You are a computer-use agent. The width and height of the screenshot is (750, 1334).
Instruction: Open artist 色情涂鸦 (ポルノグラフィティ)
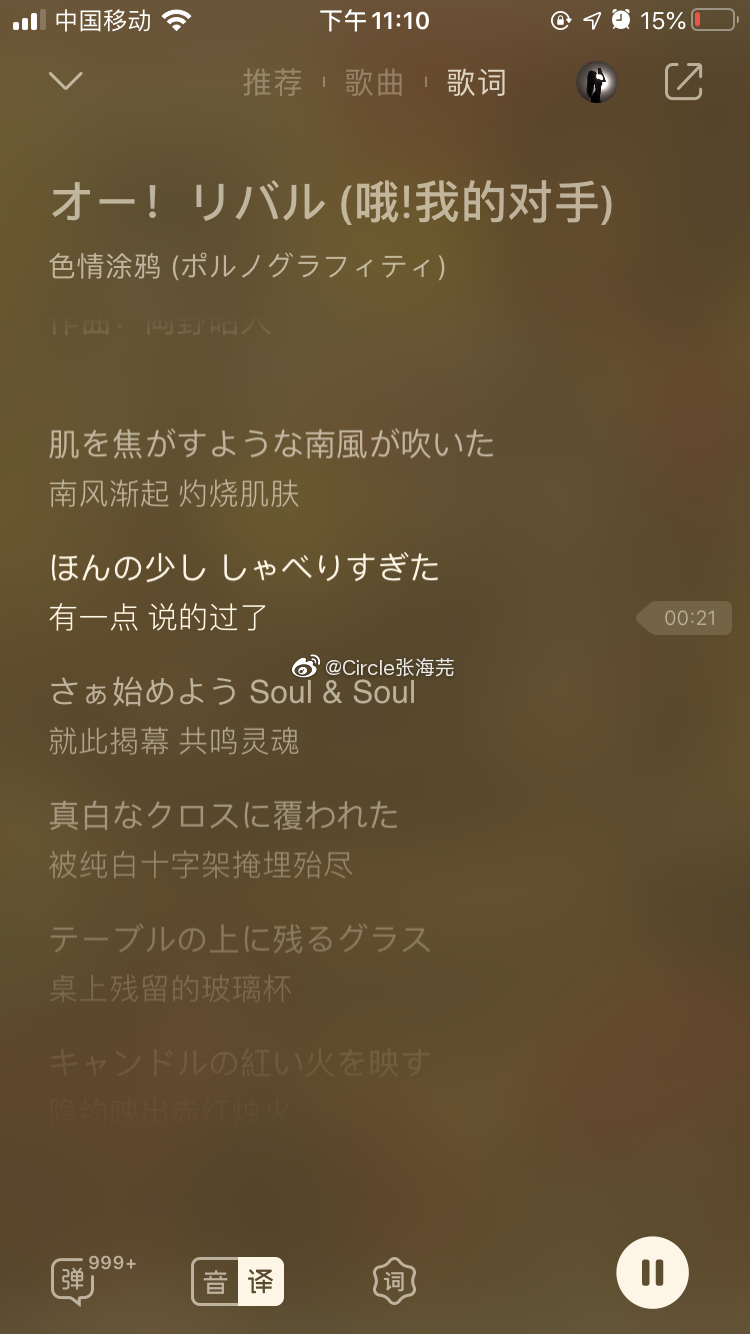247,266
